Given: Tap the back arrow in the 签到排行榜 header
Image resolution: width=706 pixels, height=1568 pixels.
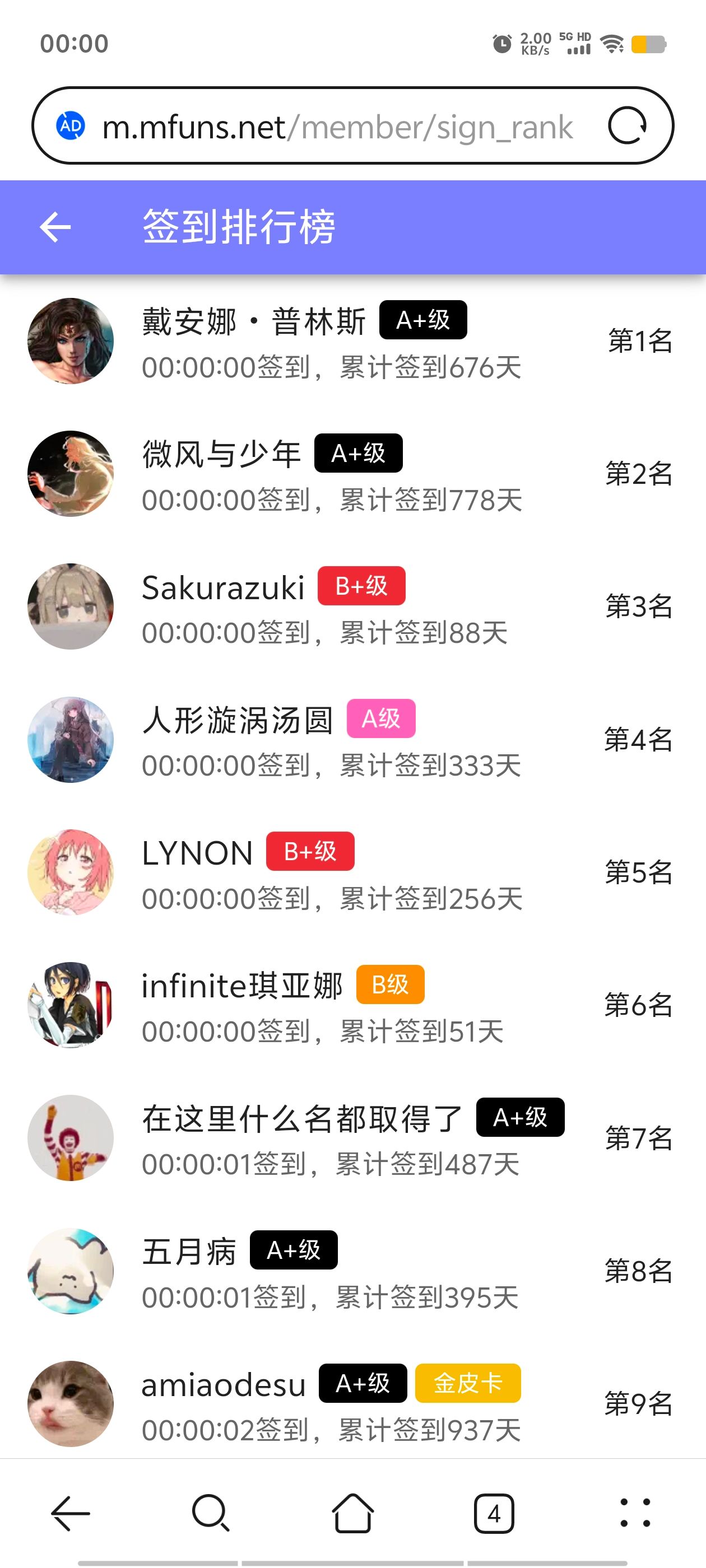Looking at the screenshot, I should pyautogui.click(x=55, y=227).
